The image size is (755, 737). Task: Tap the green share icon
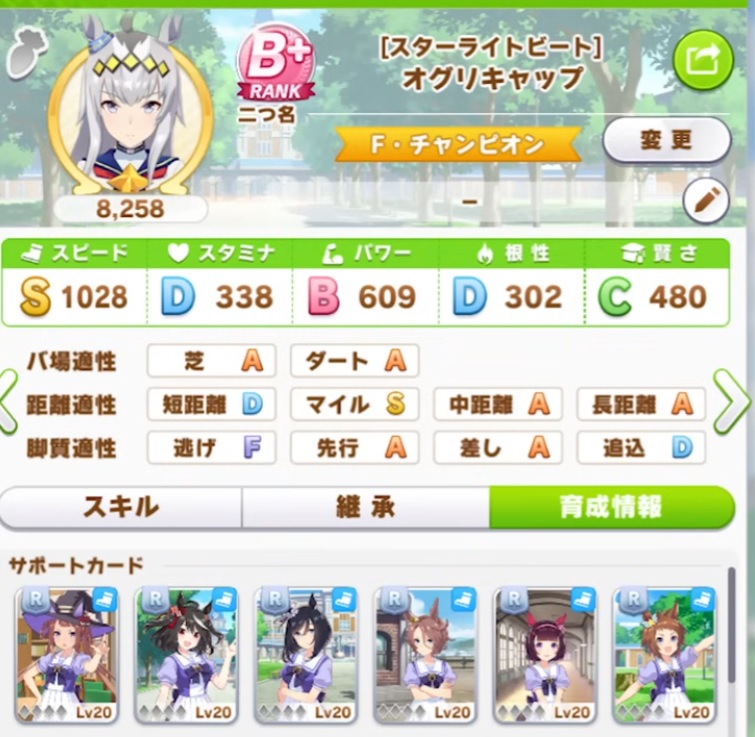(703, 60)
